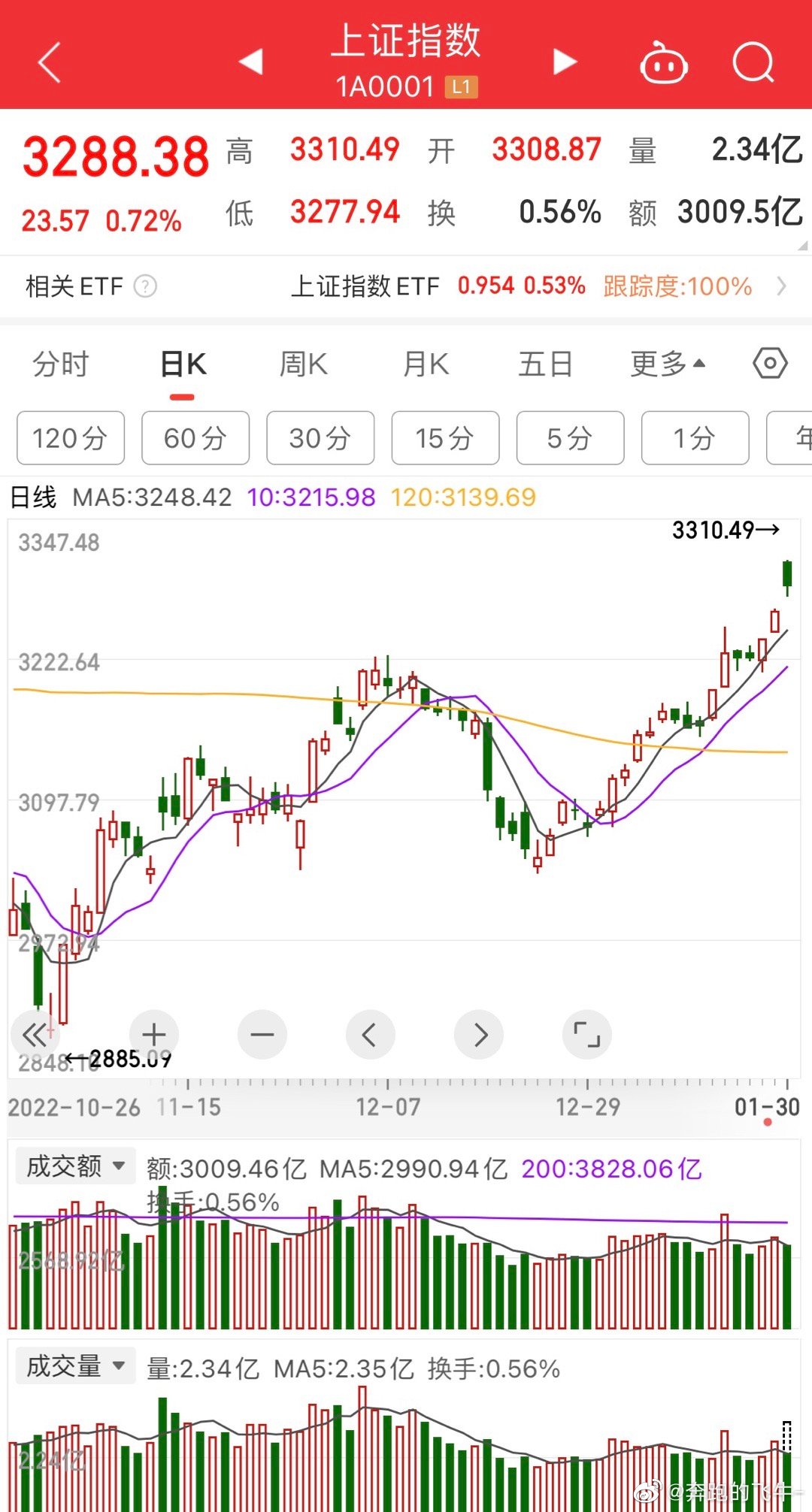
Task: Open the 成交量 indicator dropdown
Action: tap(75, 1366)
